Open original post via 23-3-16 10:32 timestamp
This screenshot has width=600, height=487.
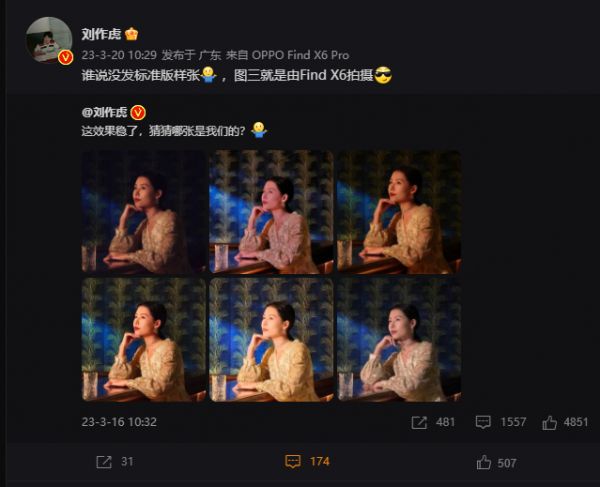point(119,422)
